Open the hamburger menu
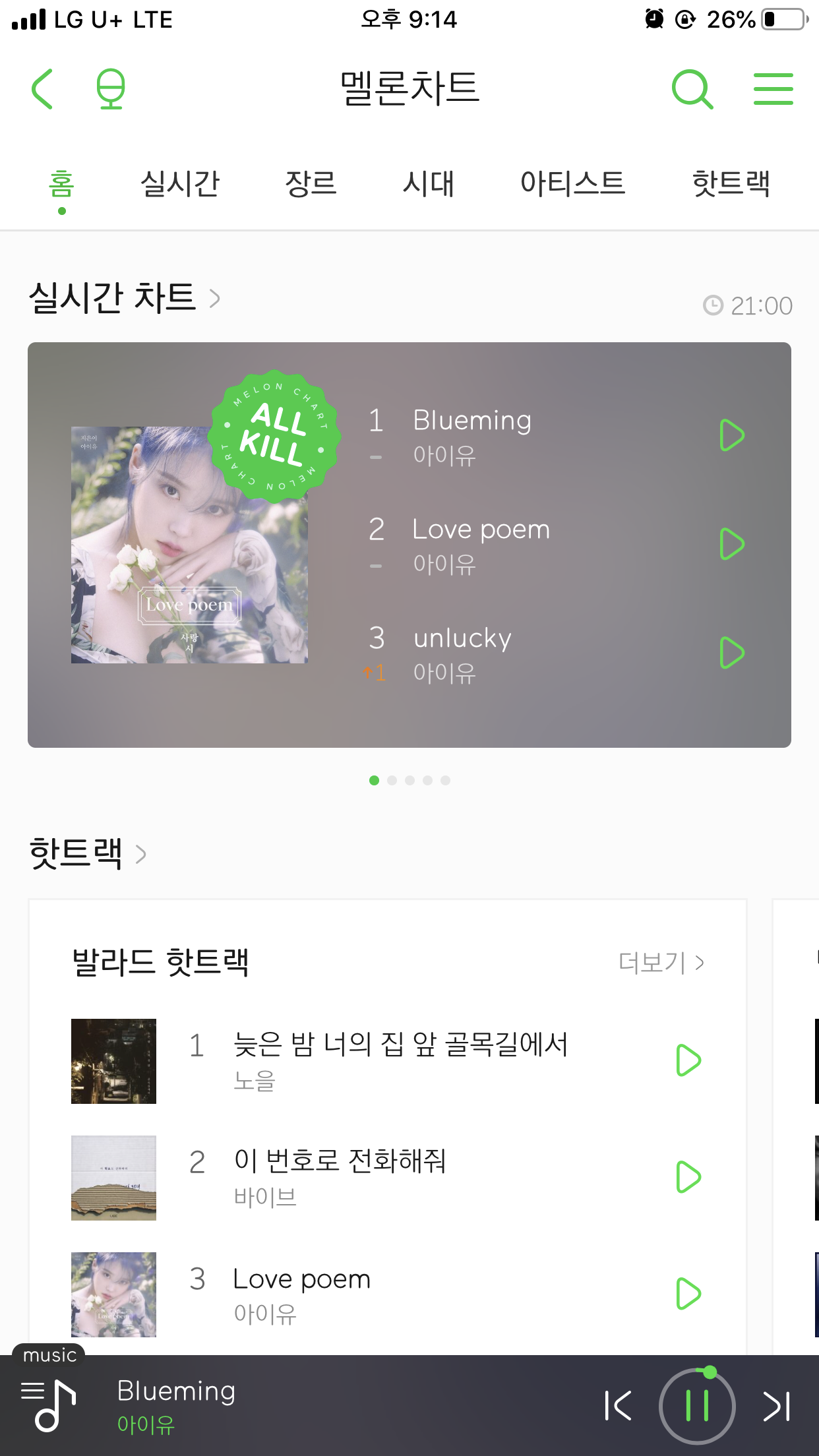Image resolution: width=819 pixels, height=1456 pixels. tap(773, 89)
